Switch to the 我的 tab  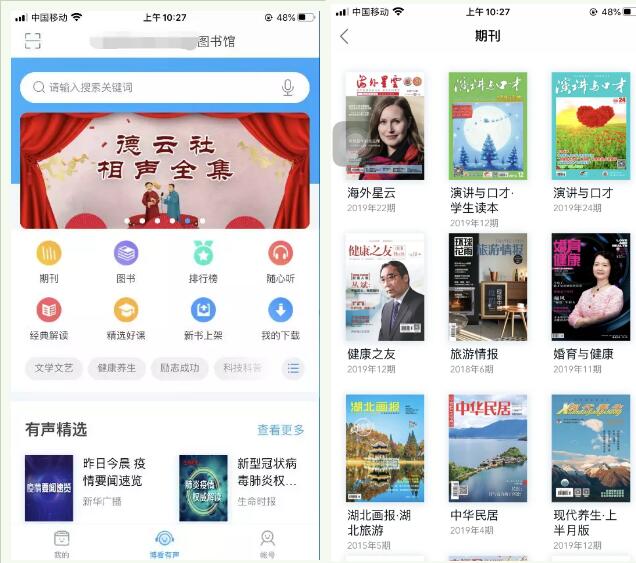click(62, 544)
